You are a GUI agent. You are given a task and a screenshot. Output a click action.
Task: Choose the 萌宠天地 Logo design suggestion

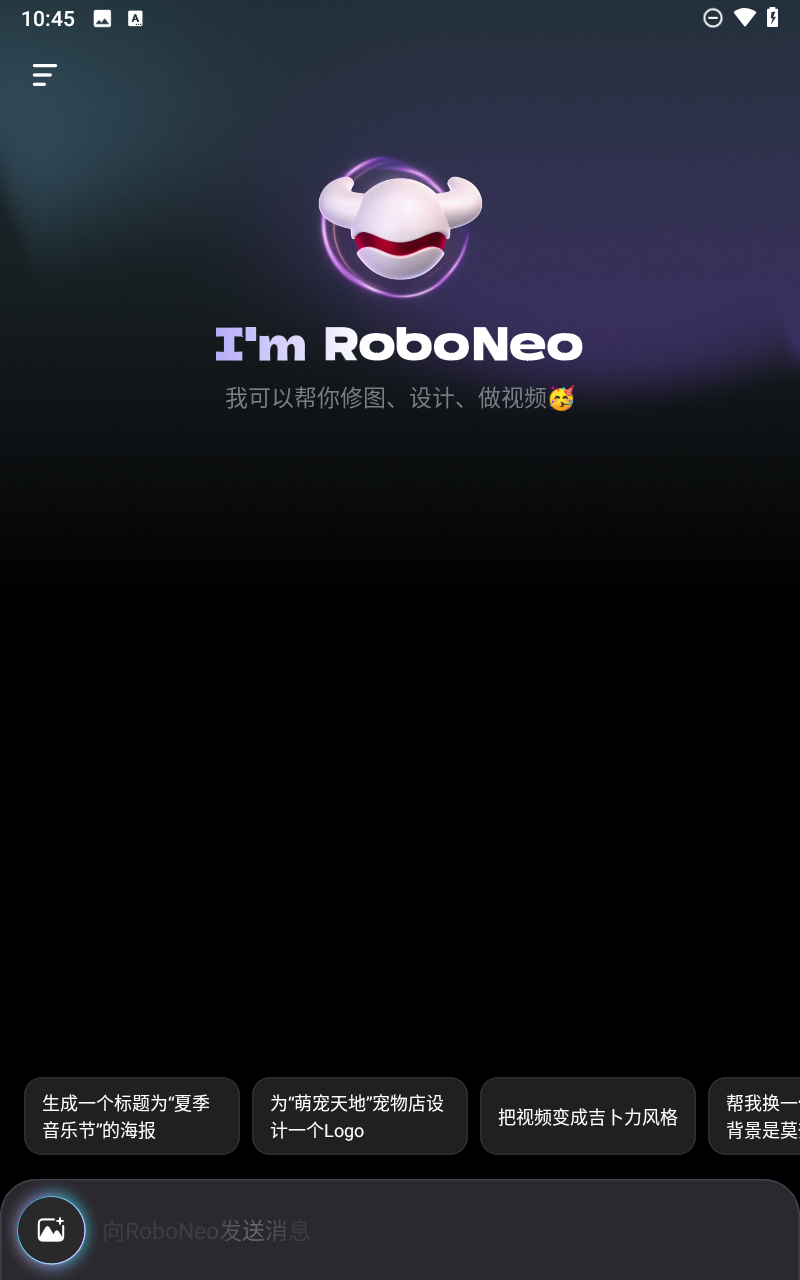point(360,1116)
